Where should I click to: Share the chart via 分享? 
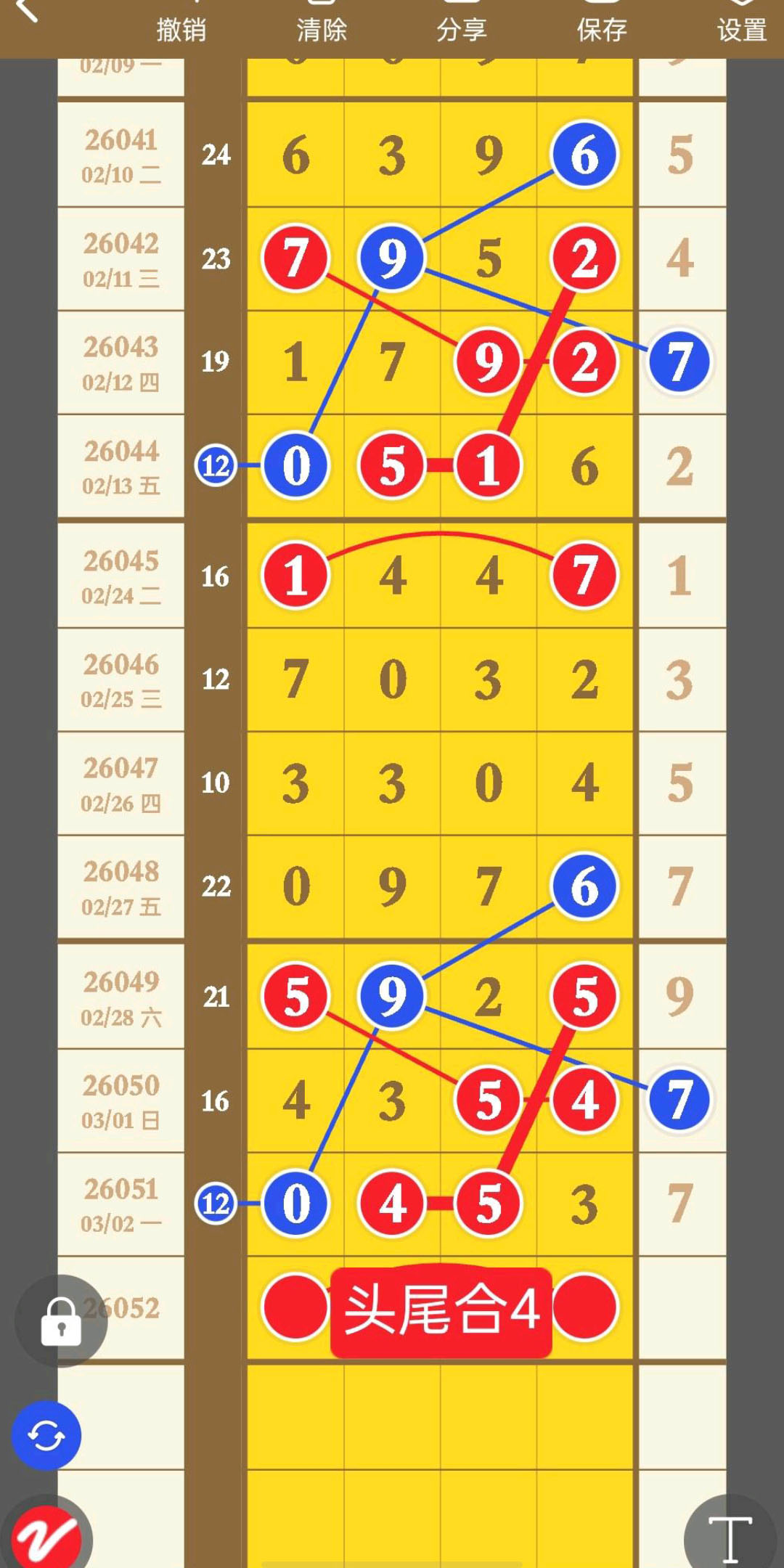click(462, 29)
